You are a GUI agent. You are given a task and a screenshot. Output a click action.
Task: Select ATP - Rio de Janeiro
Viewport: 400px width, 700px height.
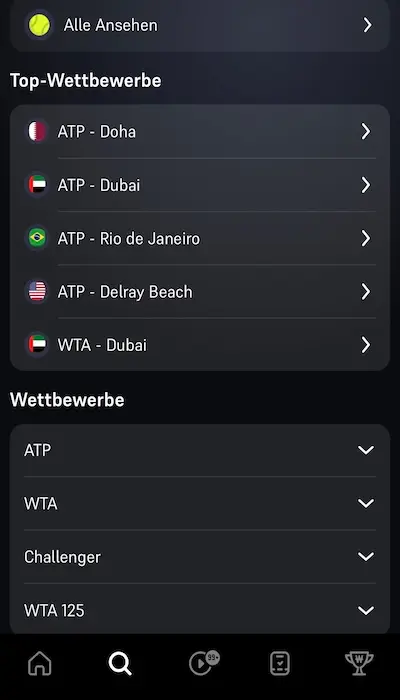pyautogui.click(x=200, y=238)
